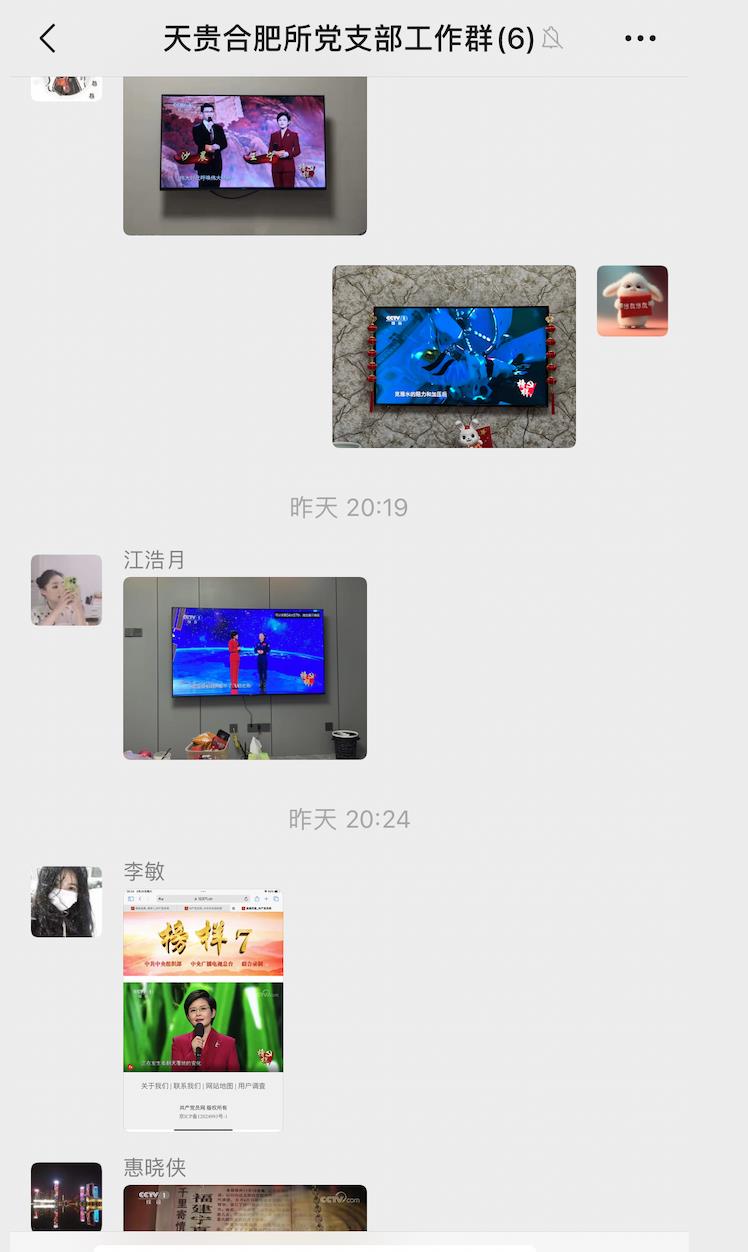Image resolution: width=748 pixels, height=1252 pixels.
Task: Open the photo of two TV hosts
Action: tap(245, 155)
